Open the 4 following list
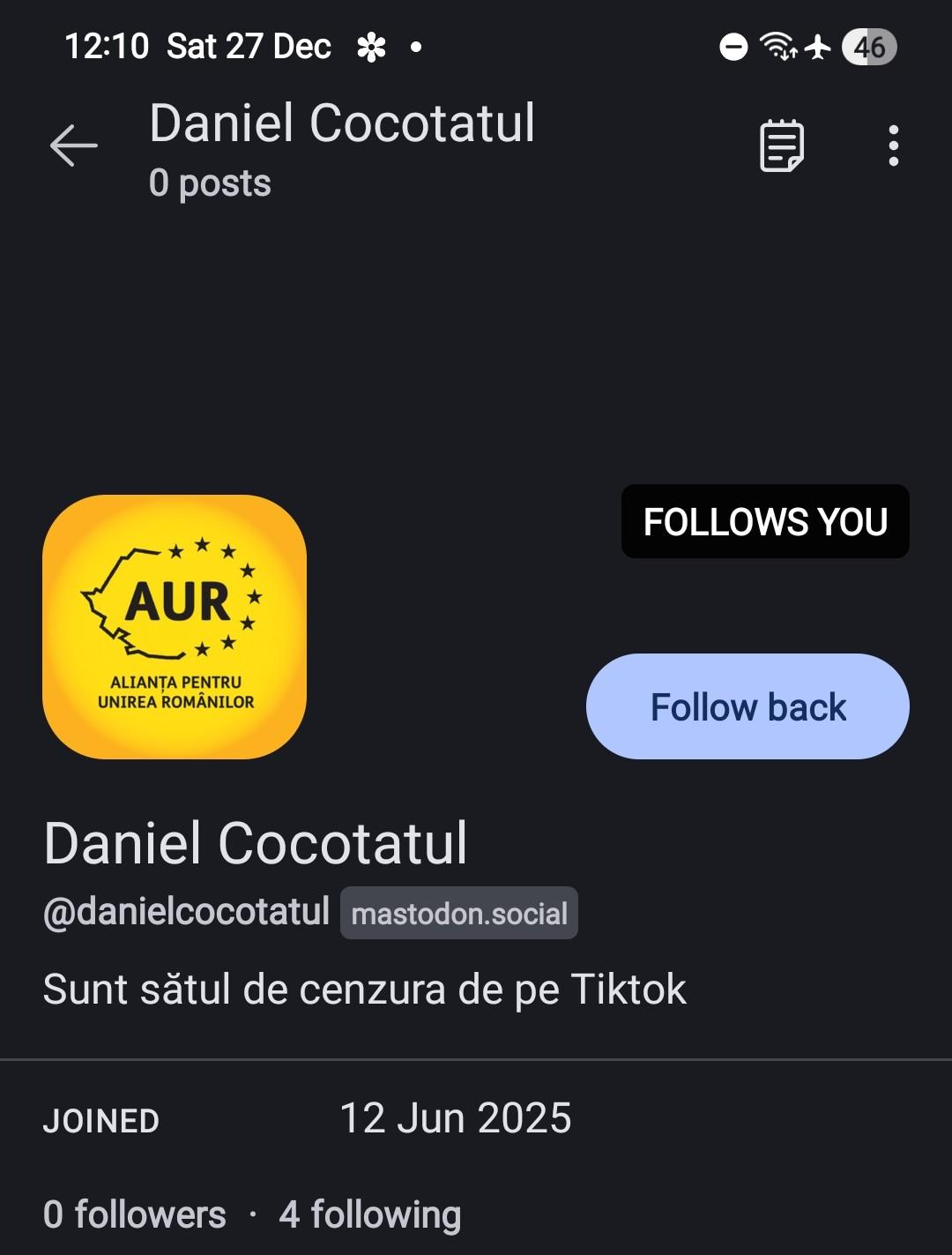Screen dimensions: 952x1255 click(x=370, y=1214)
